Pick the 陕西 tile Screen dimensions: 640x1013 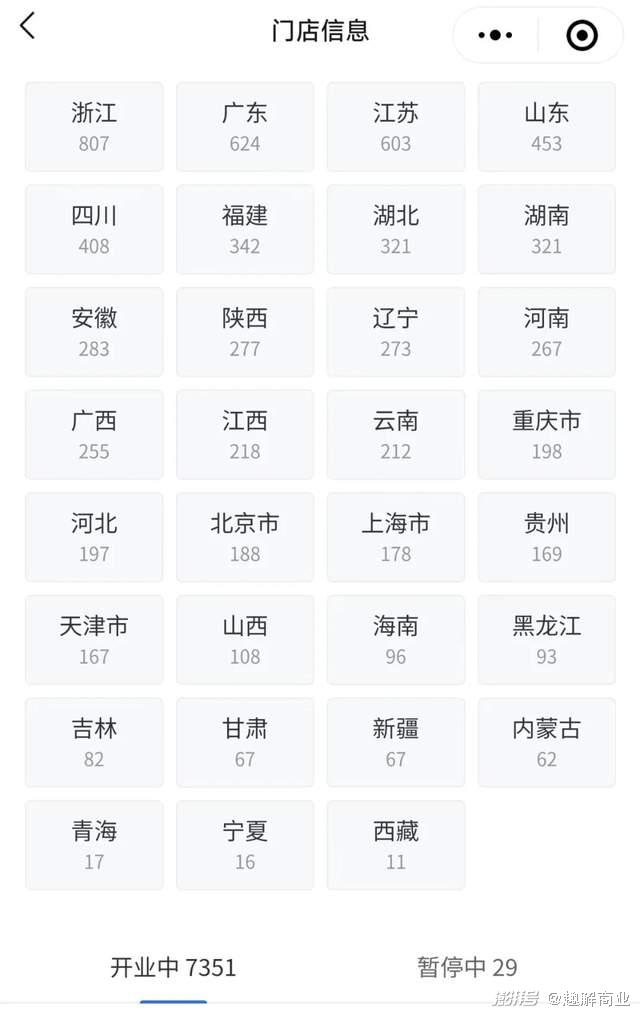coord(245,332)
